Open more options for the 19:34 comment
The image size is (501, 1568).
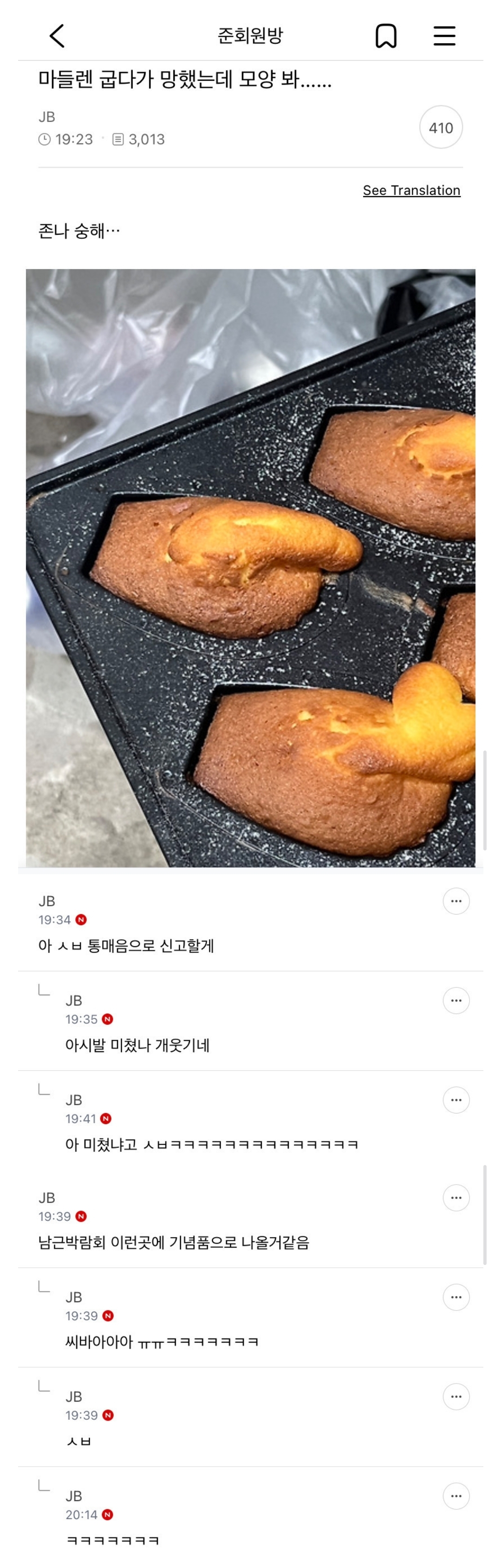coord(456,902)
